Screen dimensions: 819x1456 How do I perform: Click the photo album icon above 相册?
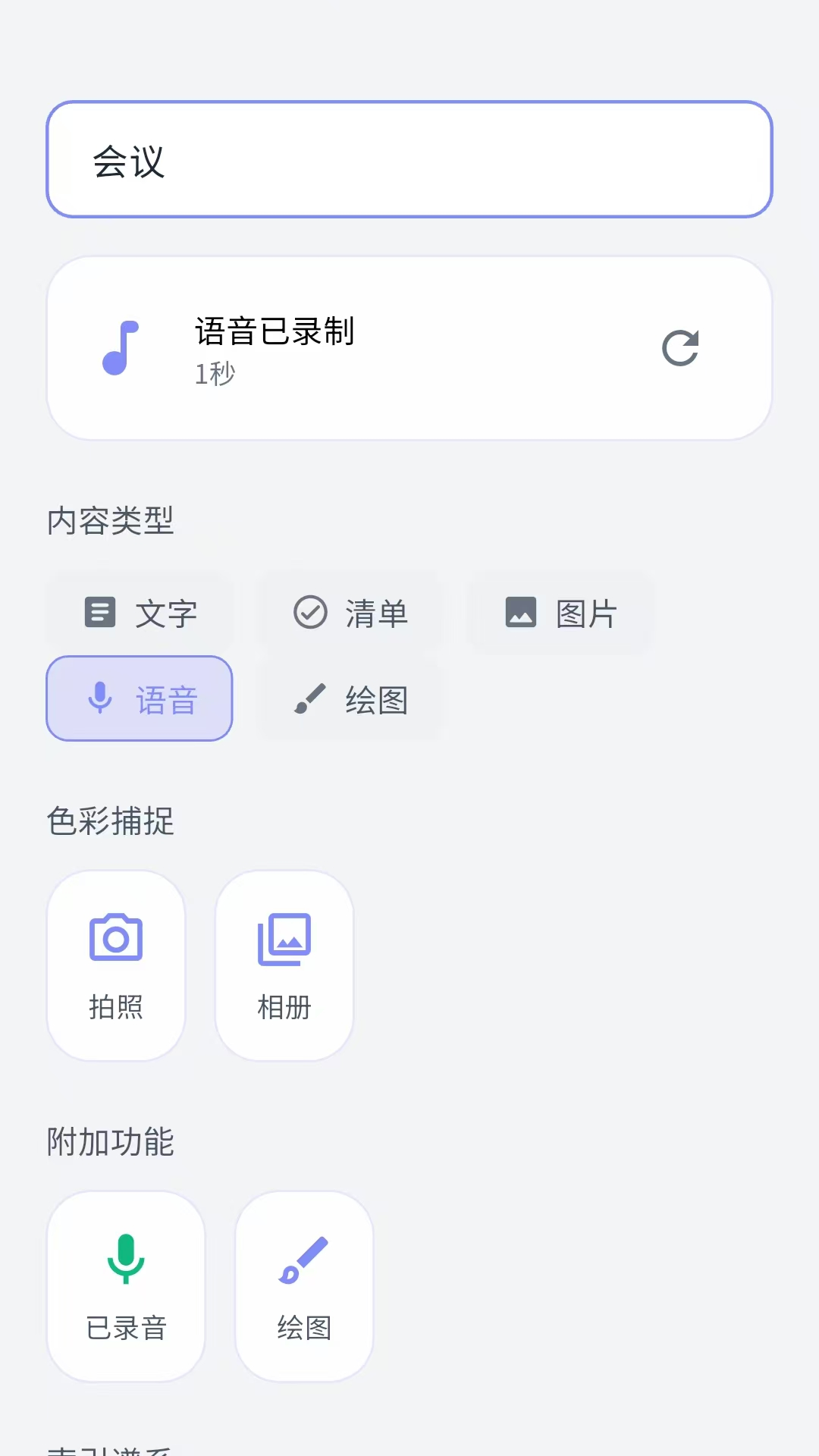point(284,938)
